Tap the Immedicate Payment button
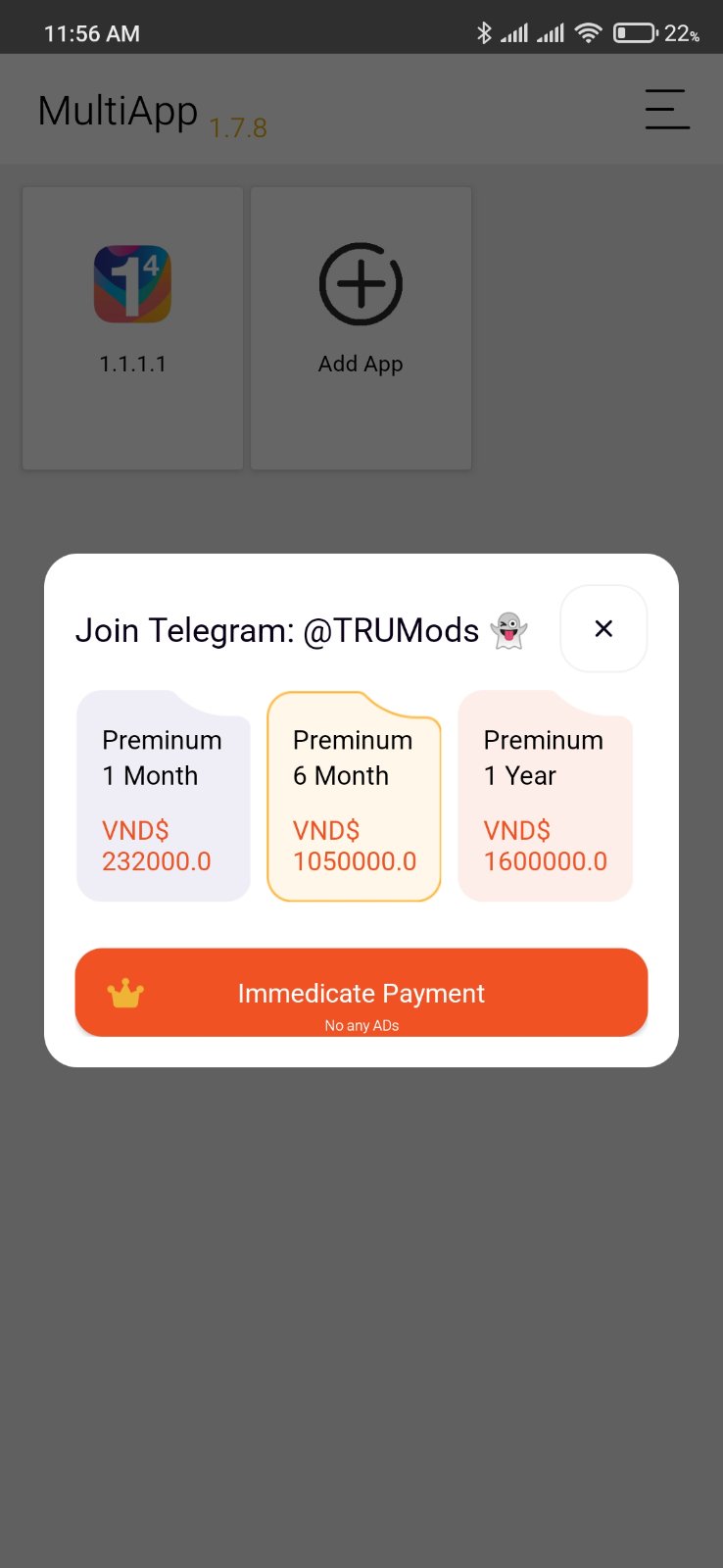The width and height of the screenshot is (723, 1568). tap(361, 993)
